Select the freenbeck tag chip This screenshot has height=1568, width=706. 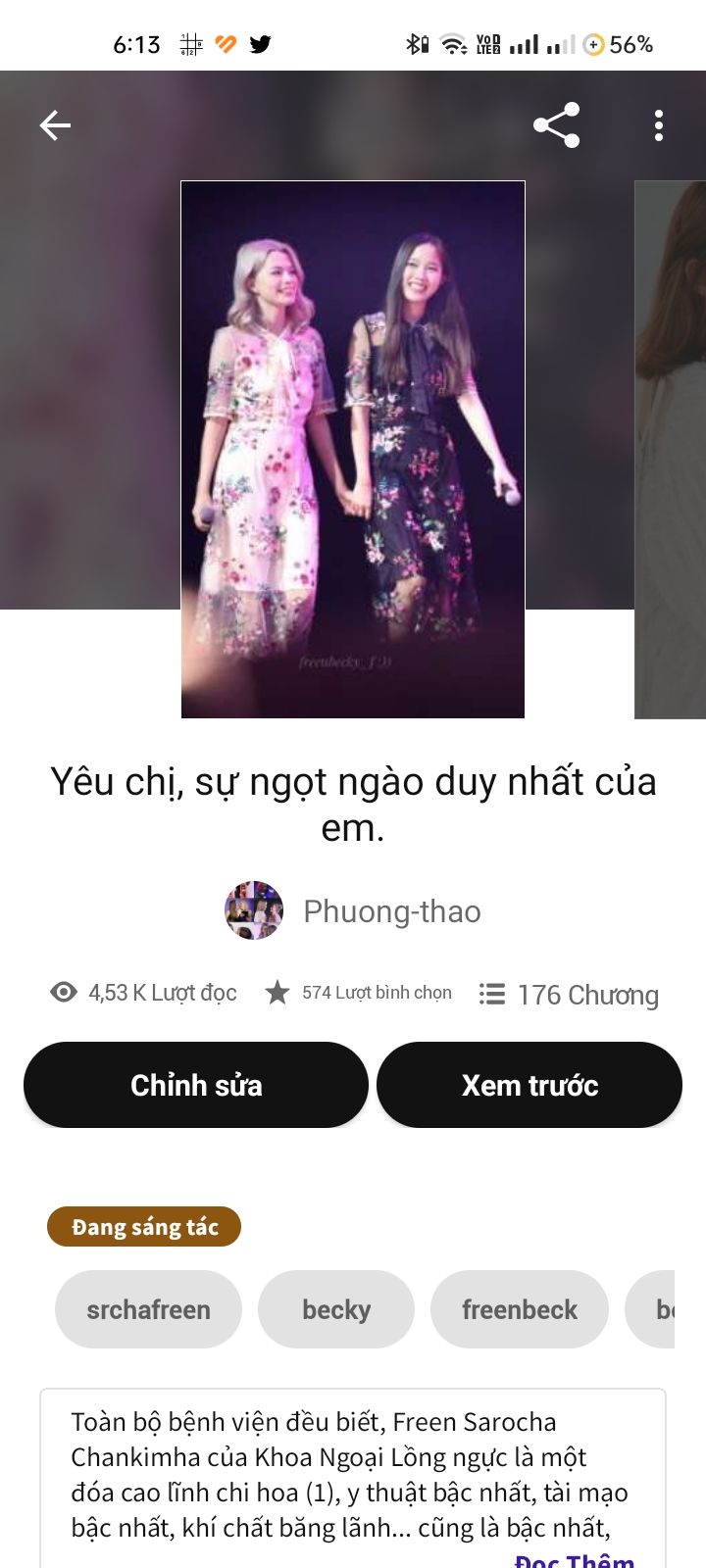(x=520, y=1309)
